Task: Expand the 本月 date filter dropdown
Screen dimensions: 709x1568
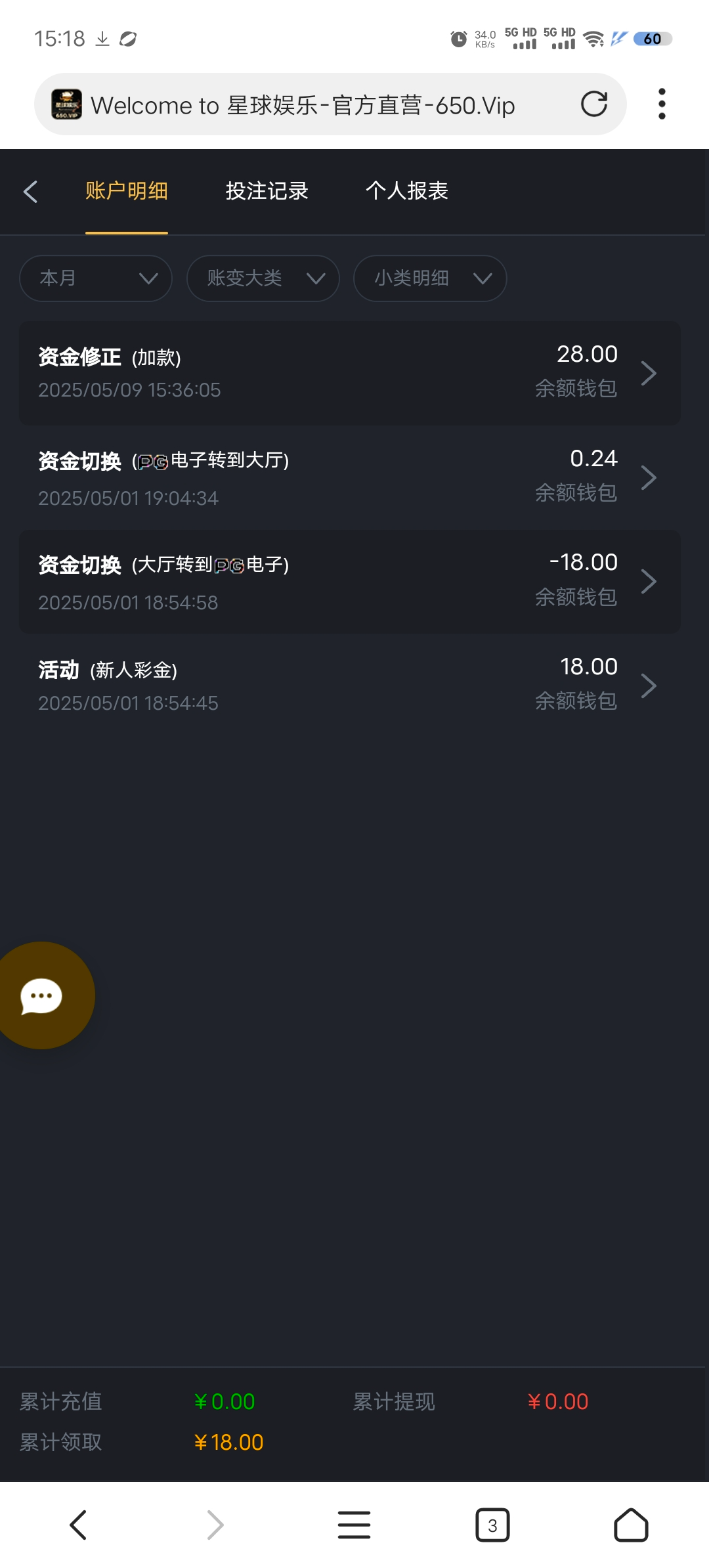Action: [x=96, y=278]
